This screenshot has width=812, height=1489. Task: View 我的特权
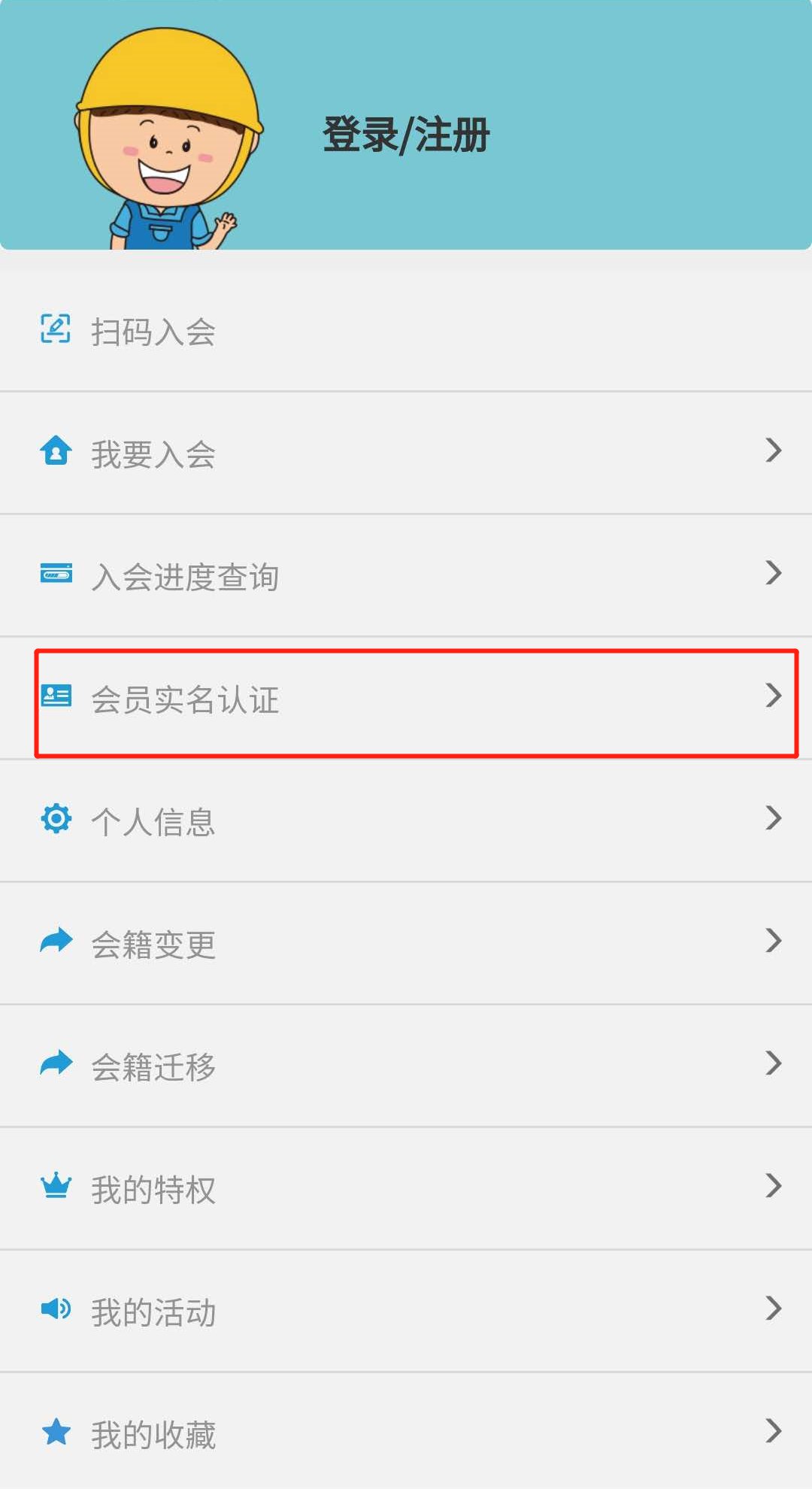coord(406,1189)
